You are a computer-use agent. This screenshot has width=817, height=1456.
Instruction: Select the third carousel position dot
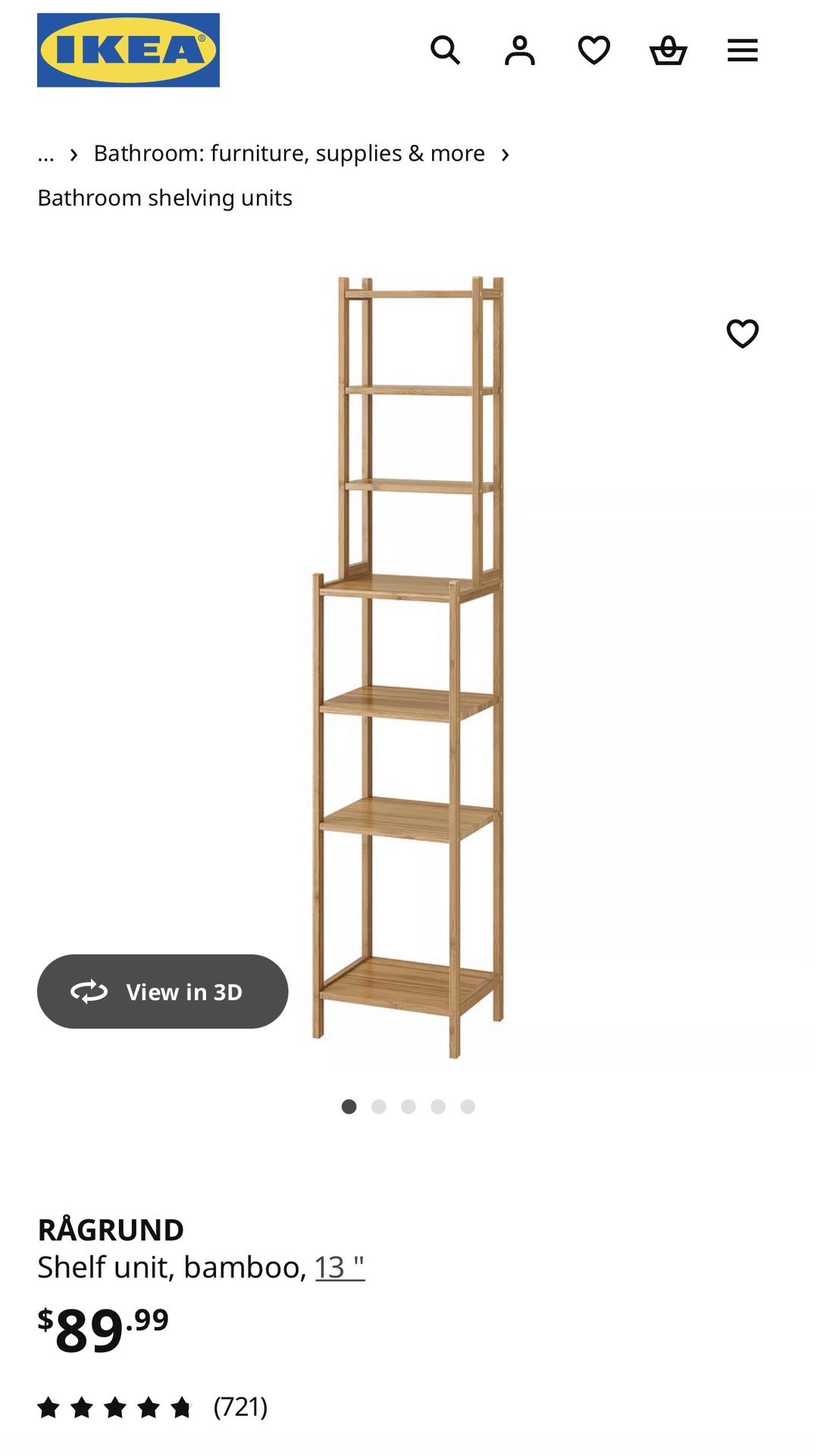[409, 1106]
